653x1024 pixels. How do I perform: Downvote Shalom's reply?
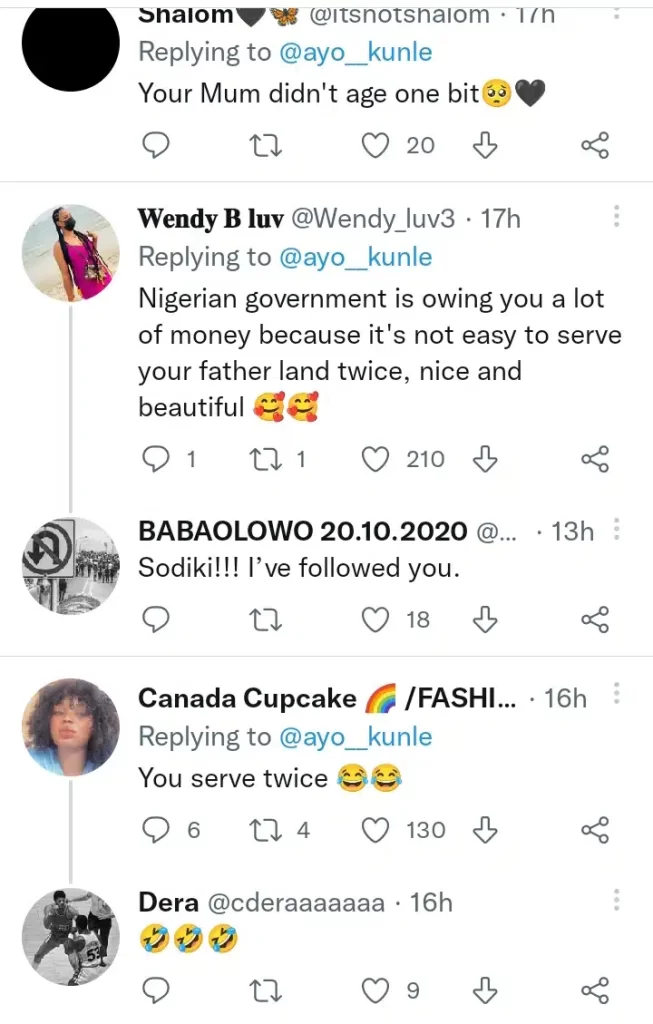coord(484,146)
